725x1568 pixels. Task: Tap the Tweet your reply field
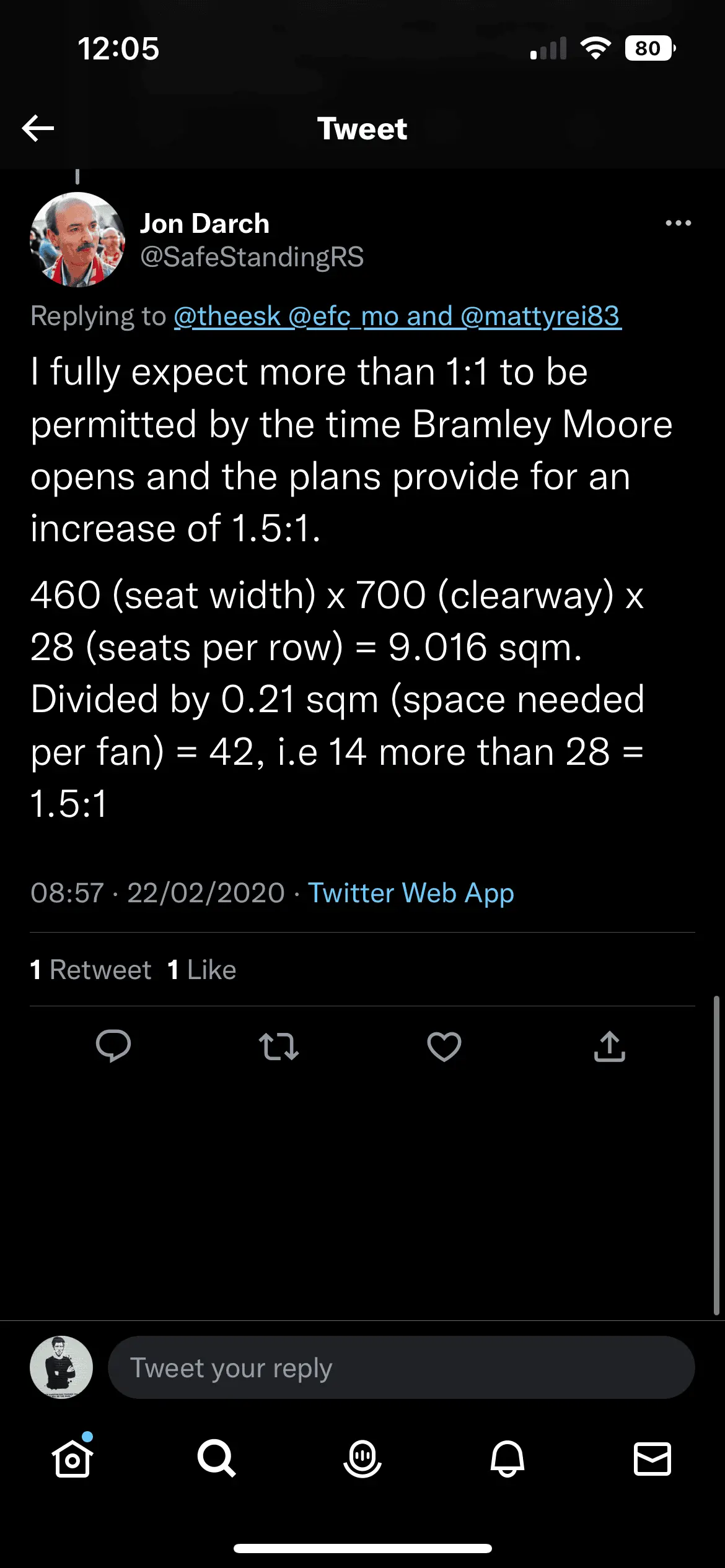[401, 1367]
